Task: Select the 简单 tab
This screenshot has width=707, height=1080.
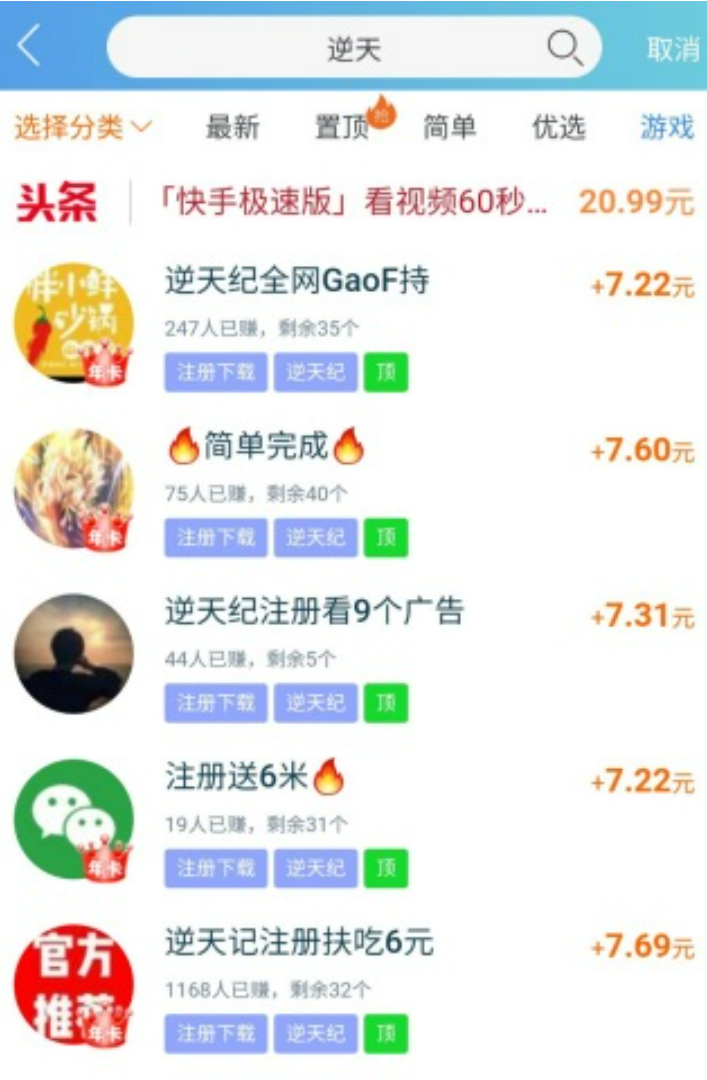Action: (x=449, y=128)
